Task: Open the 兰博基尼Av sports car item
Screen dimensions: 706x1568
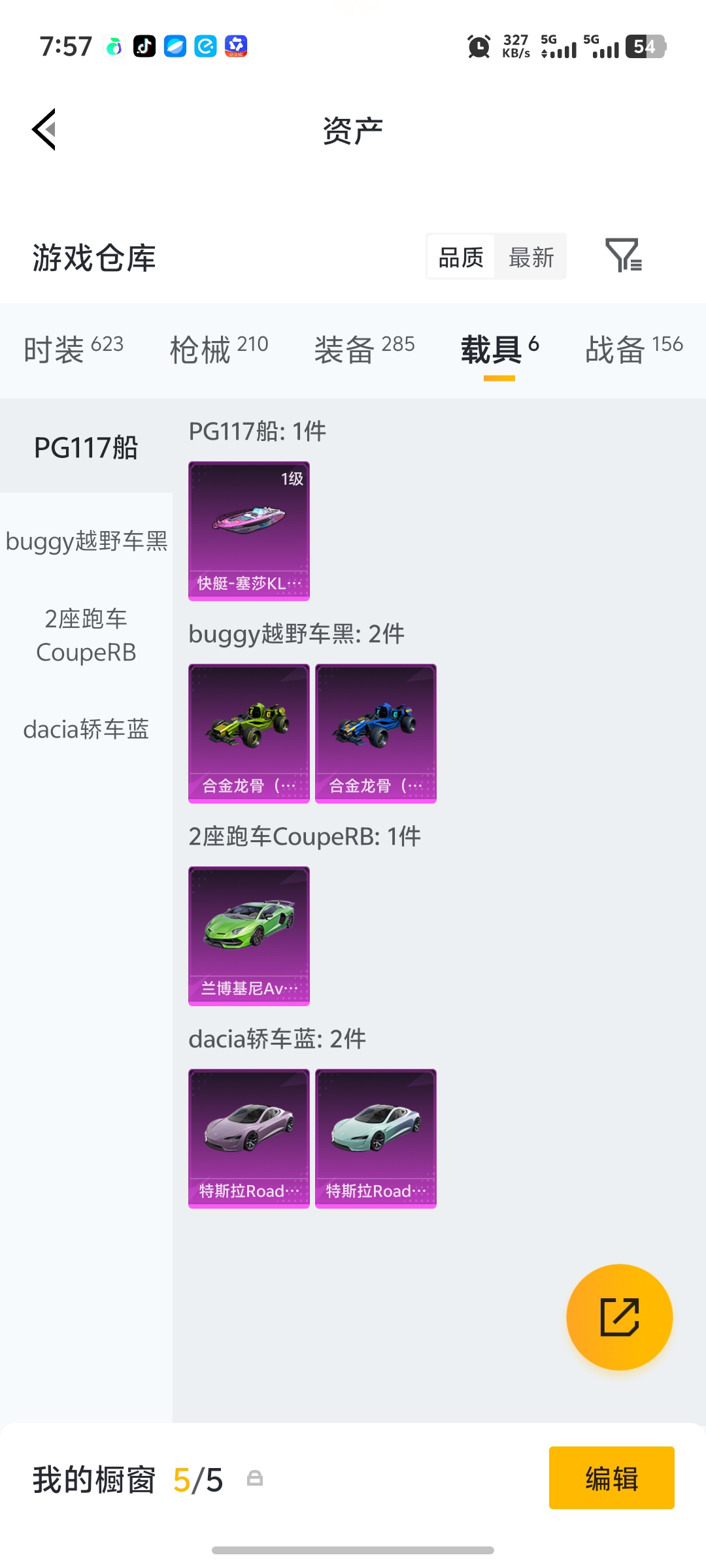Action: [x=249, y=936]
